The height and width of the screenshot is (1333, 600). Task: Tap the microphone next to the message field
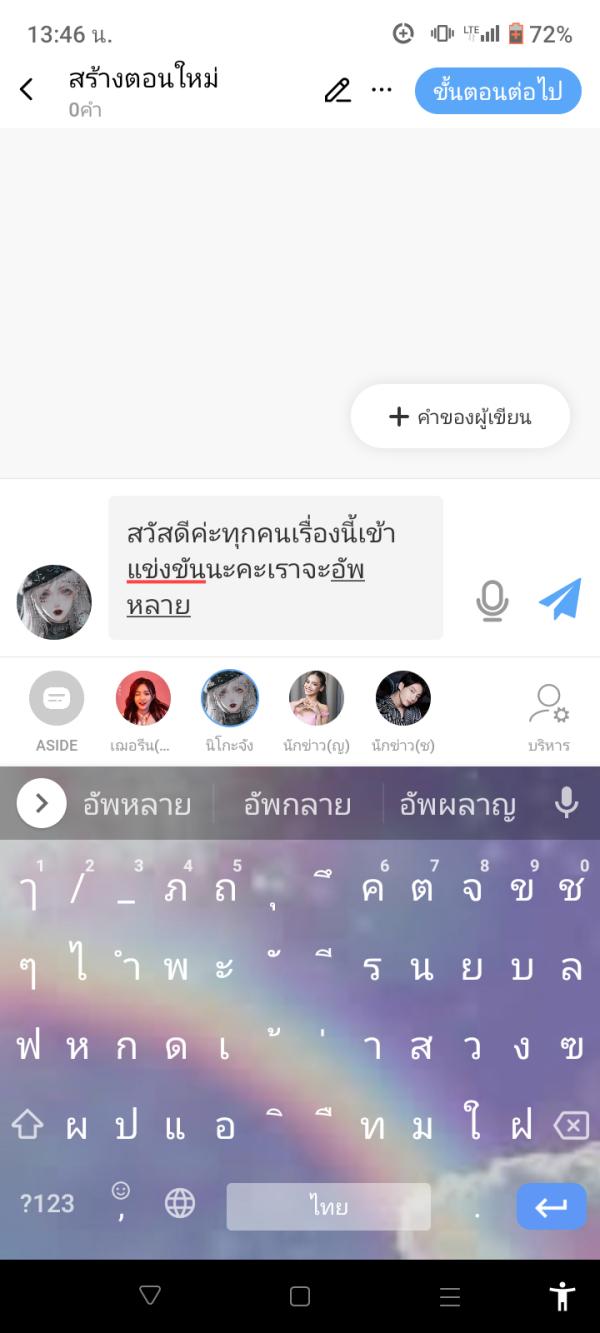(x=491, y=600)
